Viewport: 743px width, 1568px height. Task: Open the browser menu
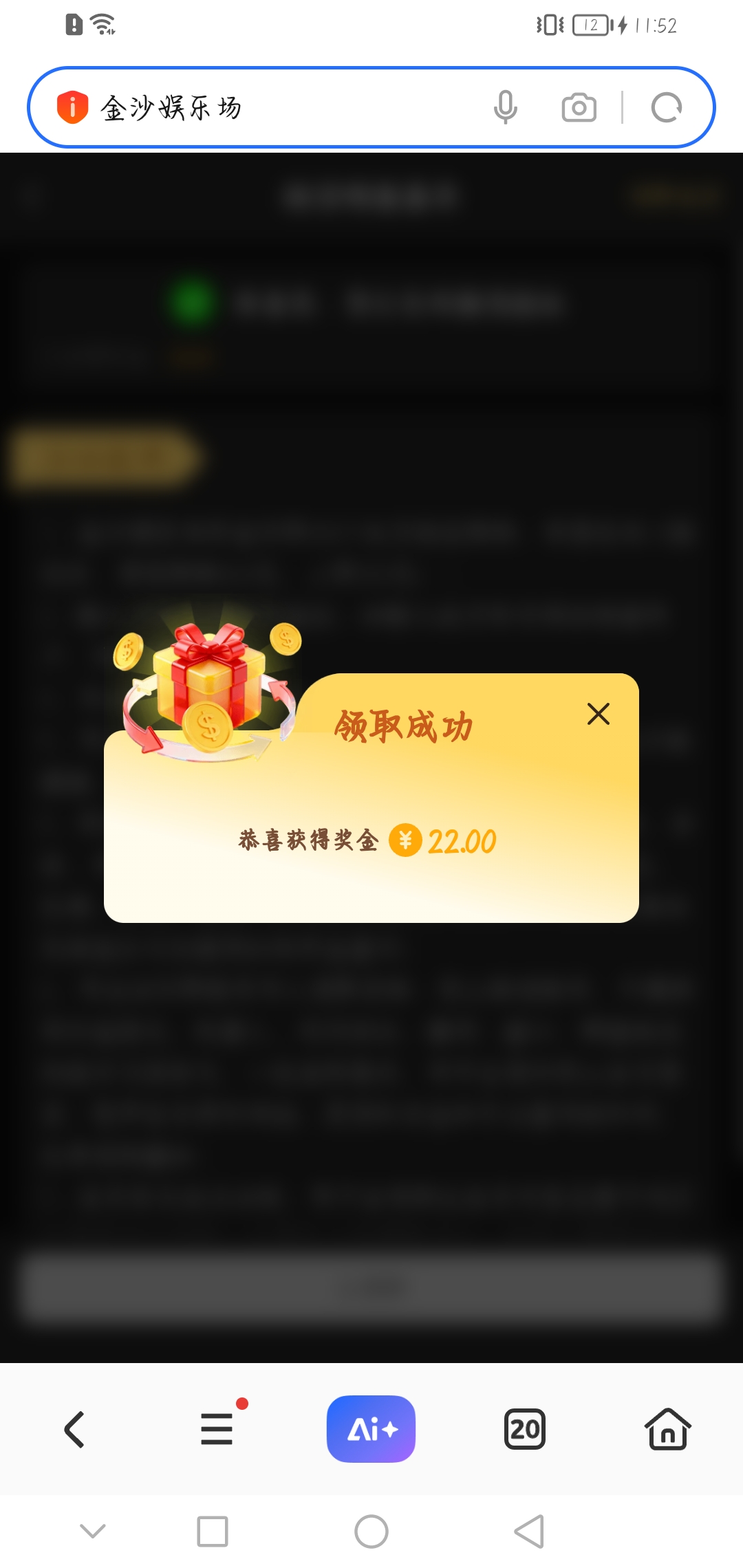pyautogui.click(x=217, y=1429)
